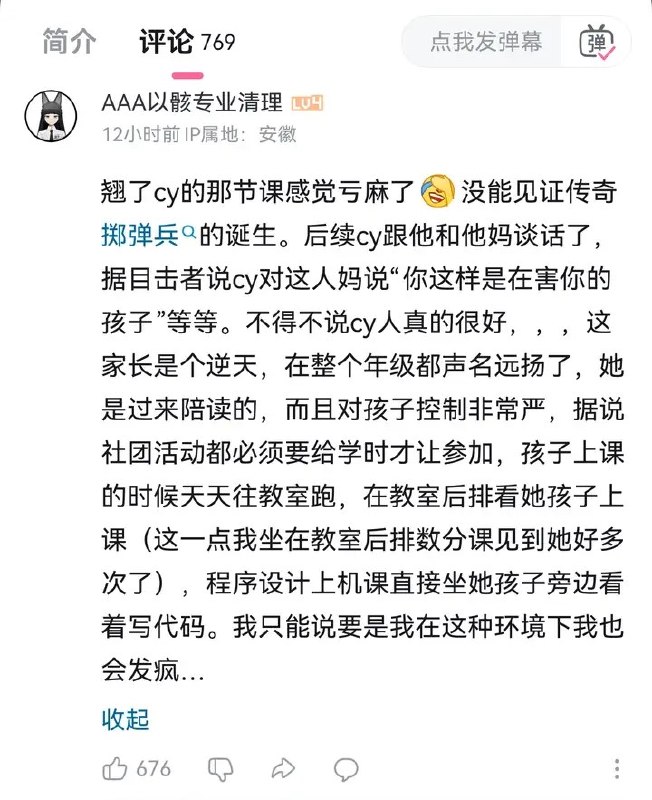Open the comment's more options menu

pos(619,768)
